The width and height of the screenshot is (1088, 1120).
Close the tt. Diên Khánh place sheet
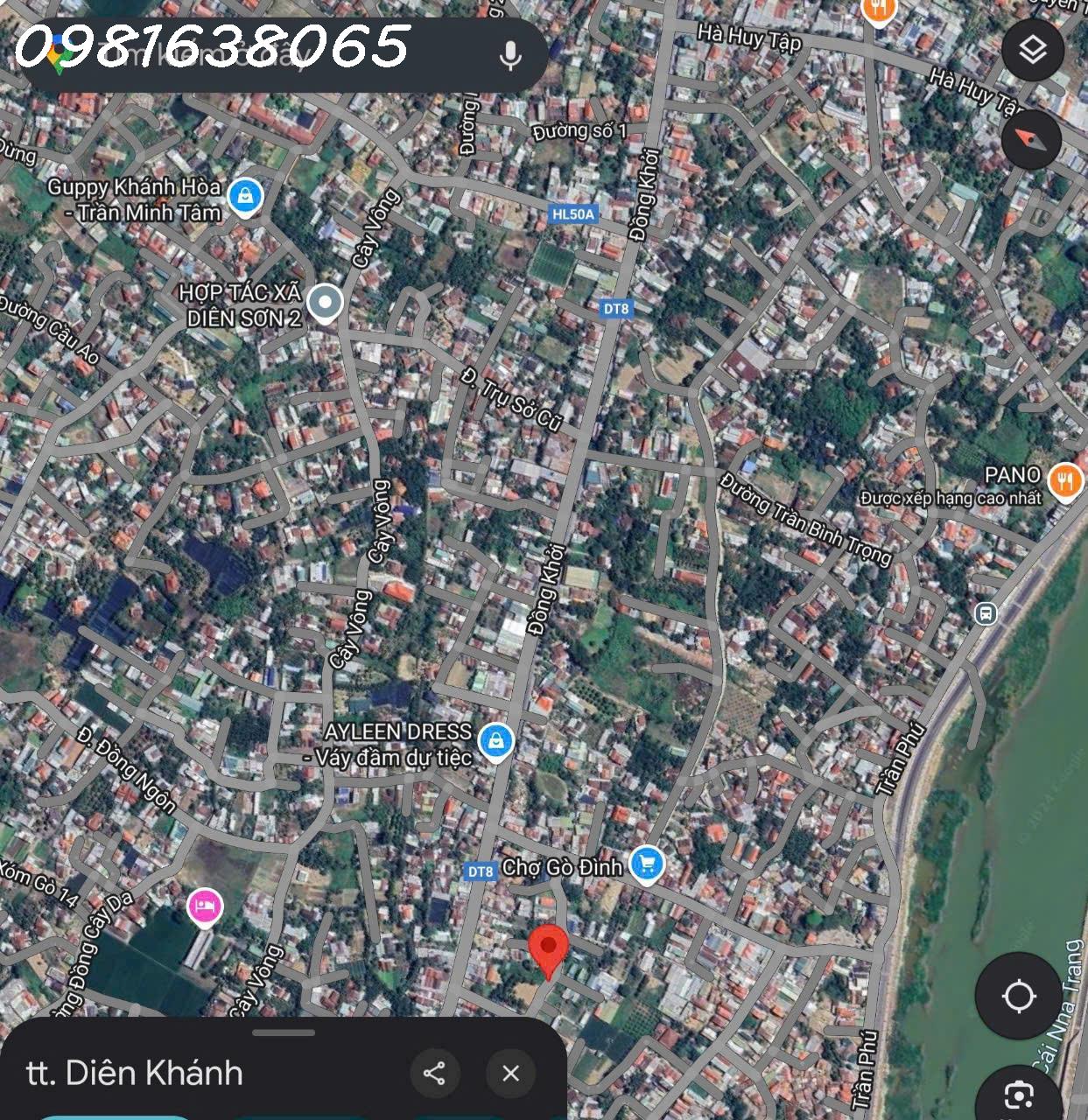pos(511,1074)
